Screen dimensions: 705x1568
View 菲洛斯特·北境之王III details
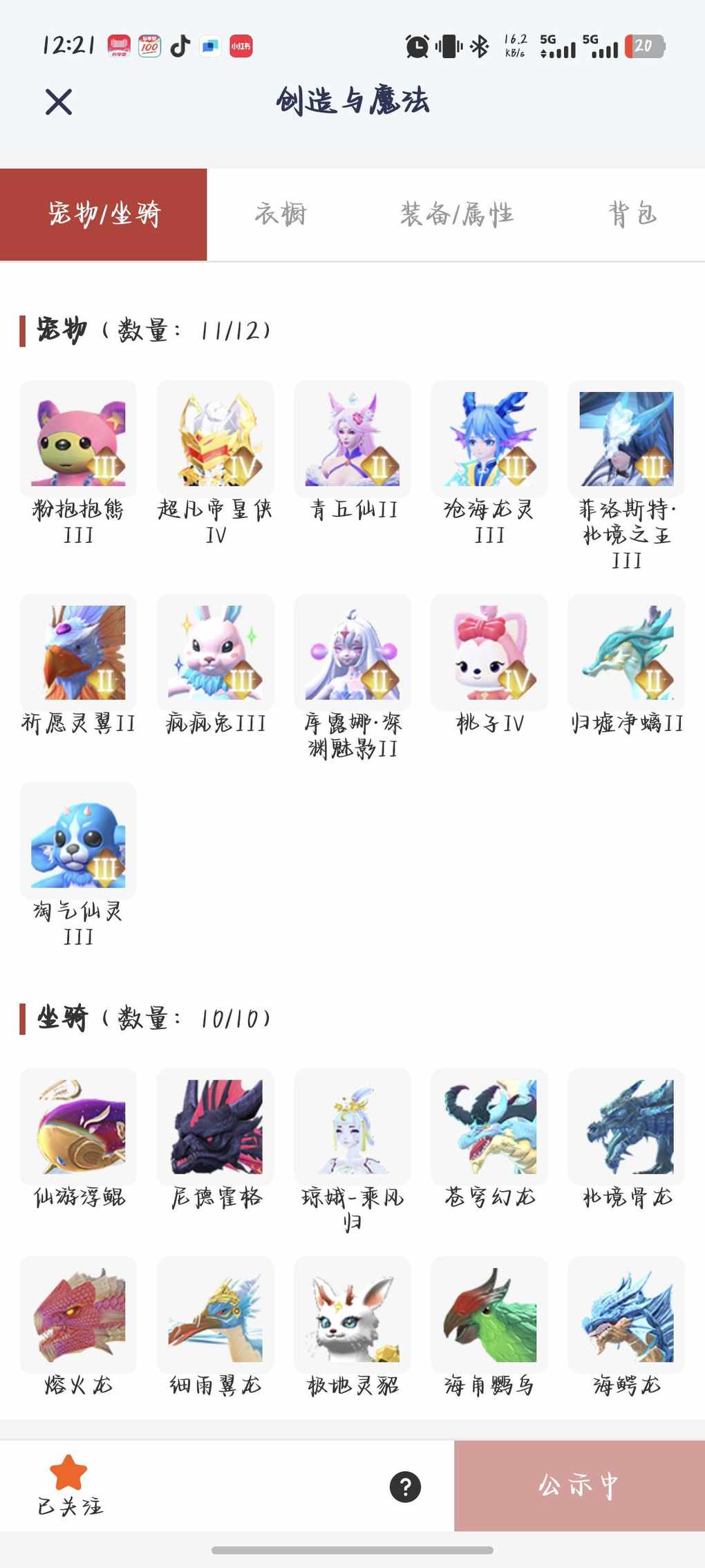(x=626, y=439)
